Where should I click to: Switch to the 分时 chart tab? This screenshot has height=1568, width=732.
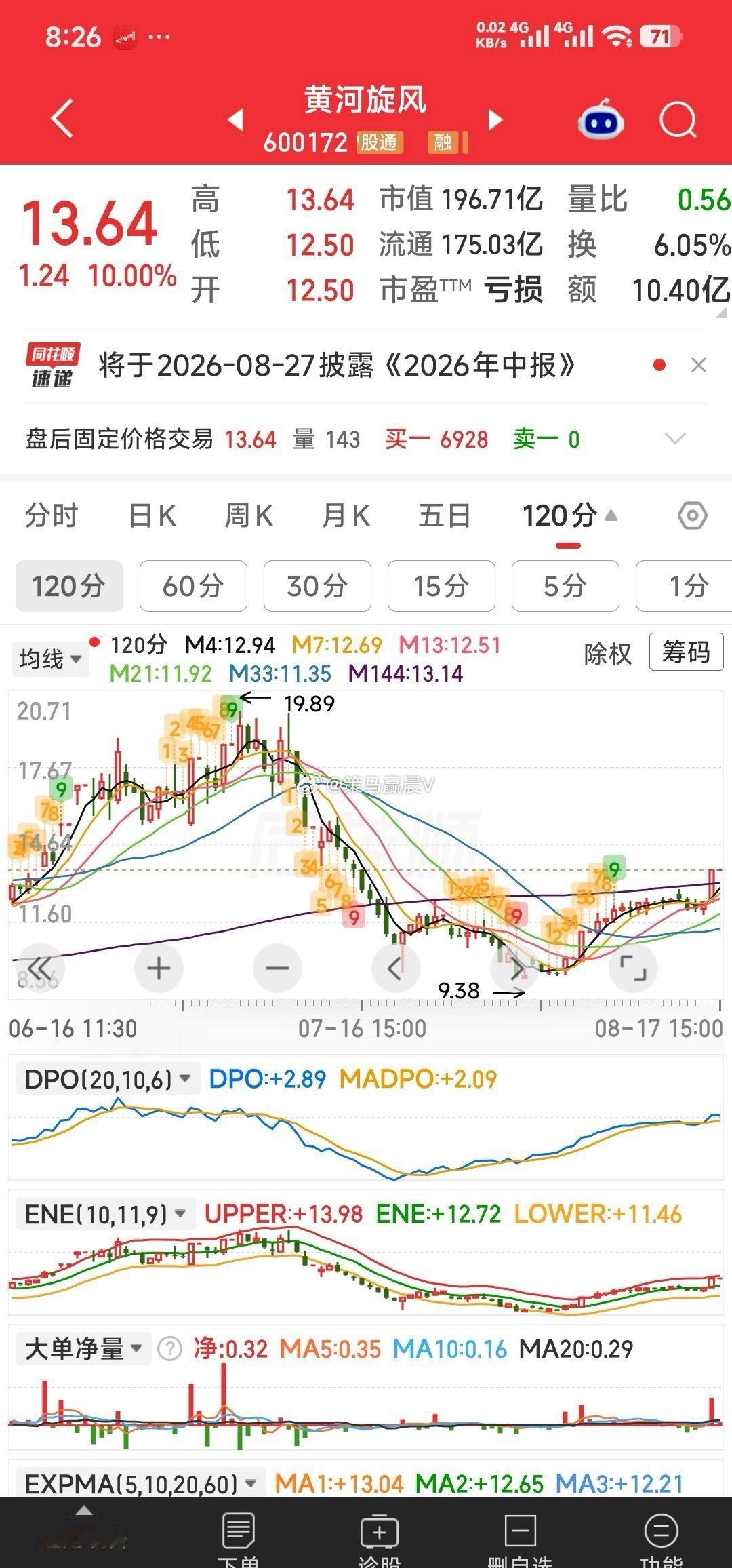coord(52,516)
